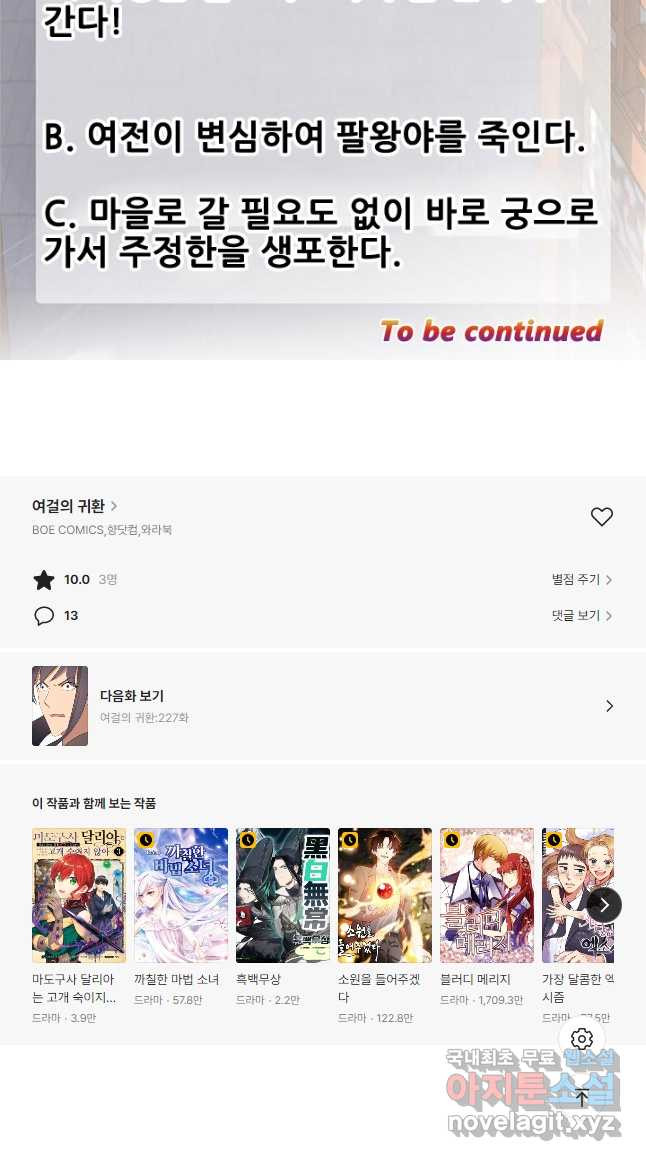Open 마도구사 달리아는 고개 숙이지 않아 comic
This screenshot has width=646, height=1161.
coord(78,895)
